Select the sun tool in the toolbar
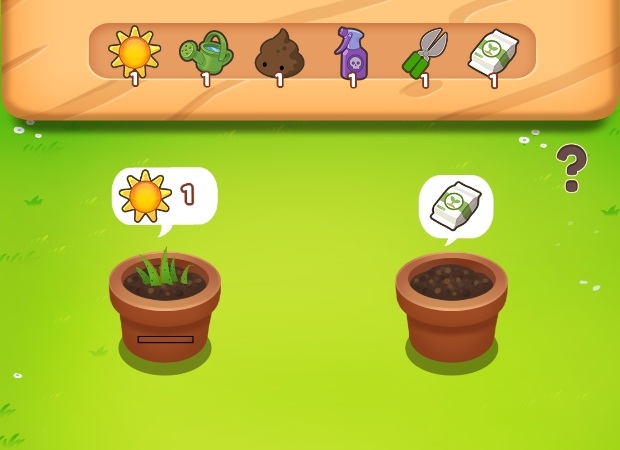Viewport: 620px width, 450px height. 134,52
